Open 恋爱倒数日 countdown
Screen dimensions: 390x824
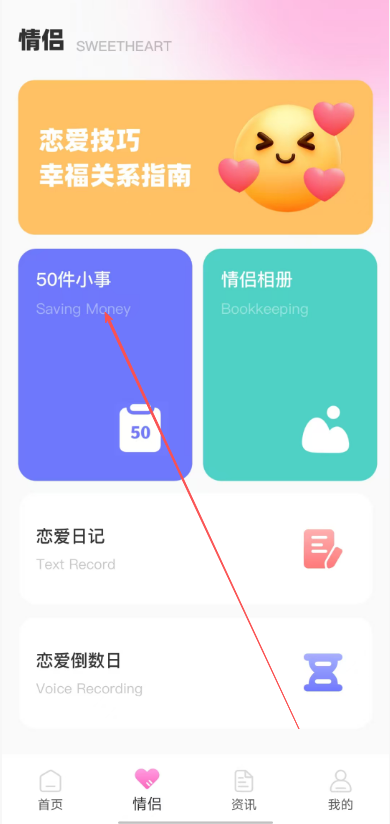click(196, 673)
